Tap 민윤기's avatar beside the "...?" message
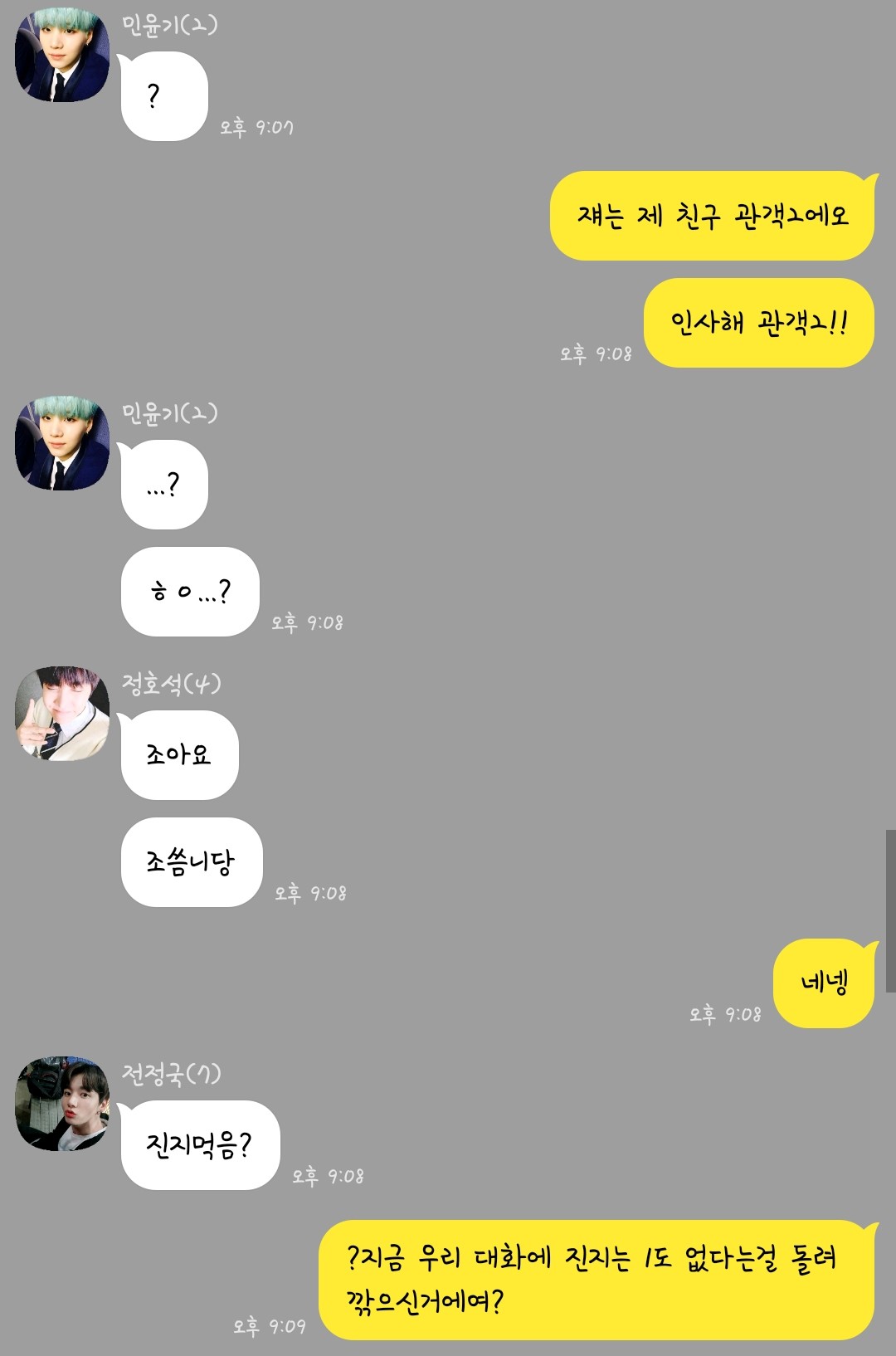The width and height of the screenshot is (896, 1356). [62, 443]
